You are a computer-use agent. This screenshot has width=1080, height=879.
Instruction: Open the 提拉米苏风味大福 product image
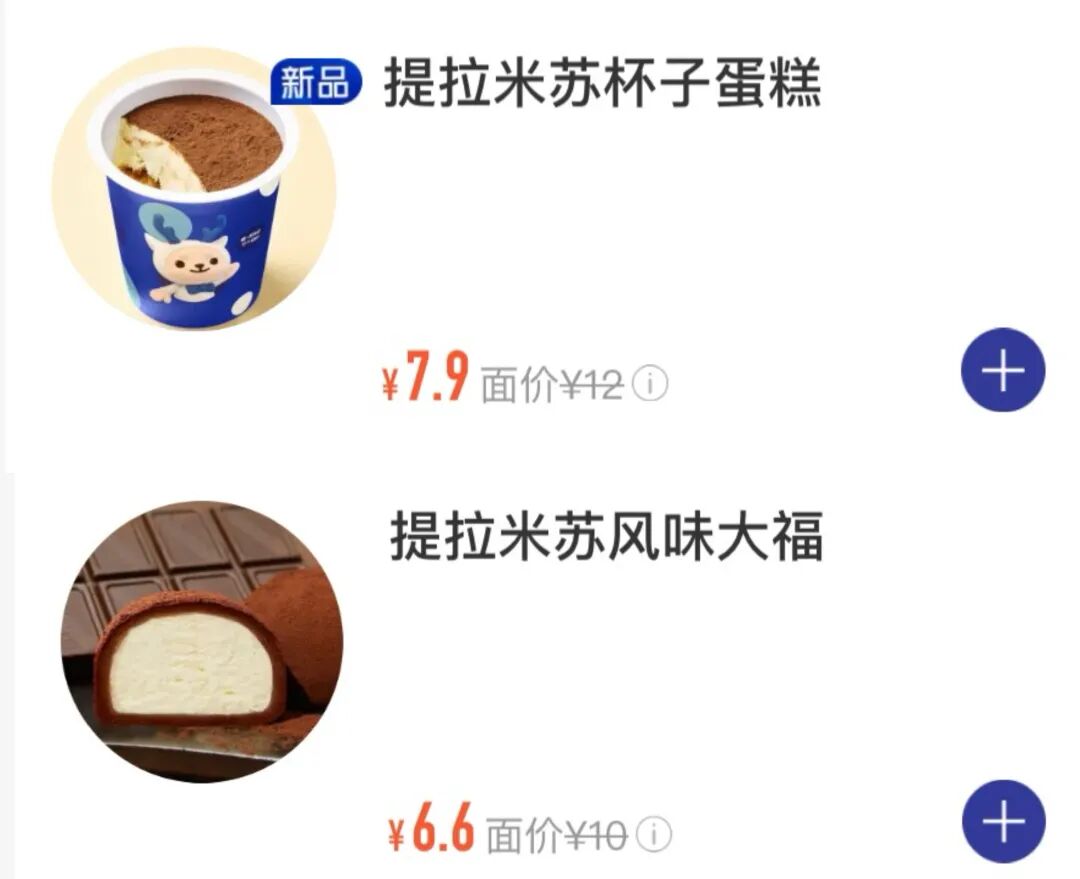pos(202,641)
